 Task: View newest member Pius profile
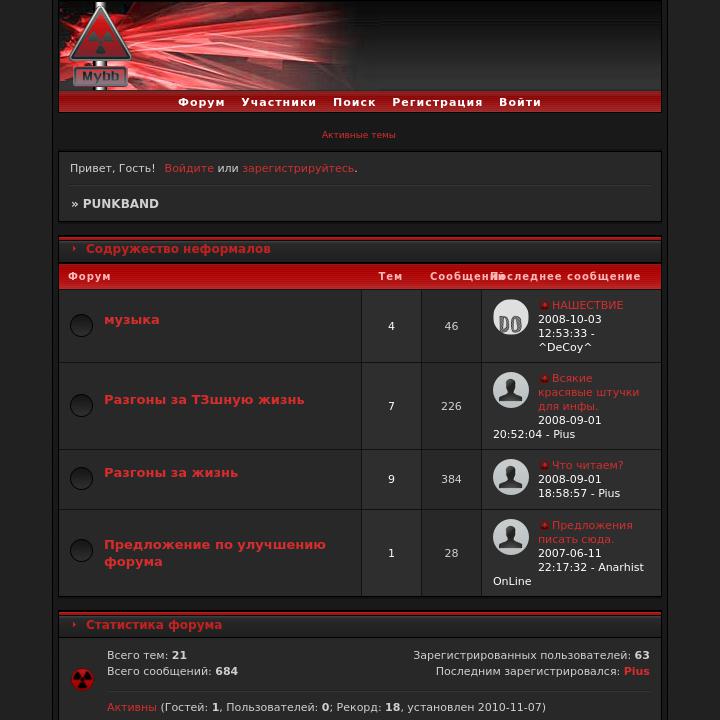pos(636,672)
